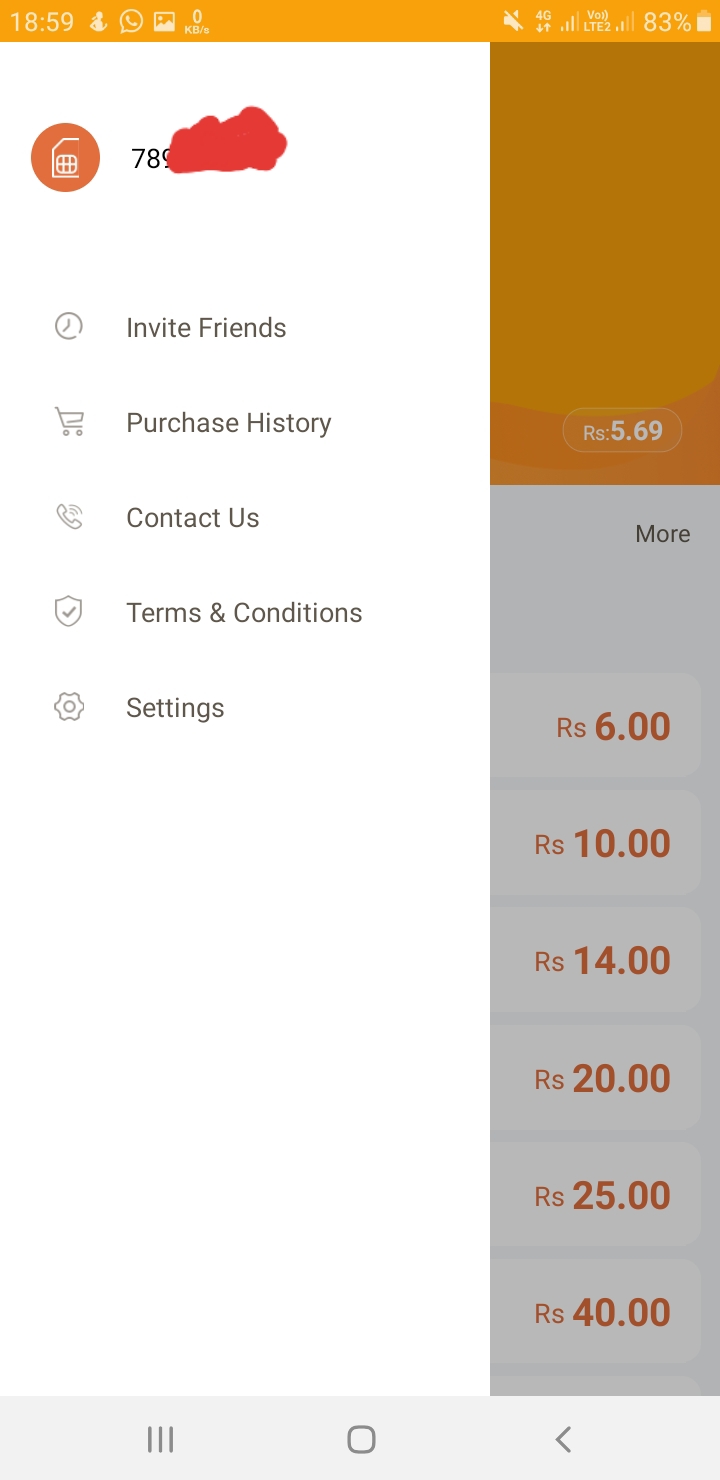Open Invite Friends

coord(206,326)
